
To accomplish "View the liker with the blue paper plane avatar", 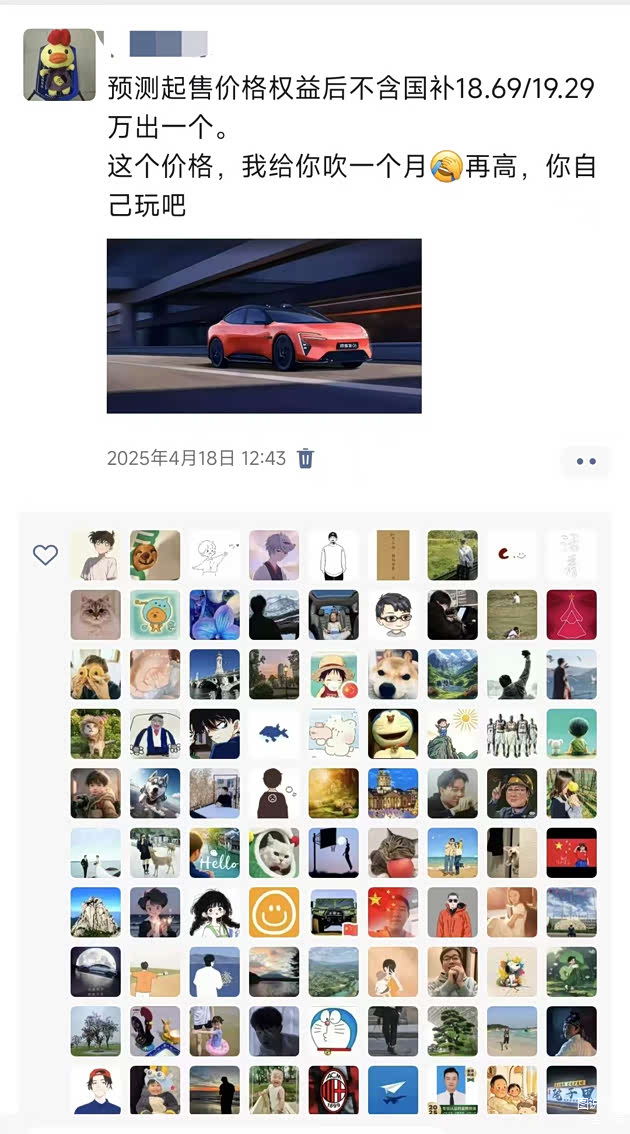I will click(393, 1089).
